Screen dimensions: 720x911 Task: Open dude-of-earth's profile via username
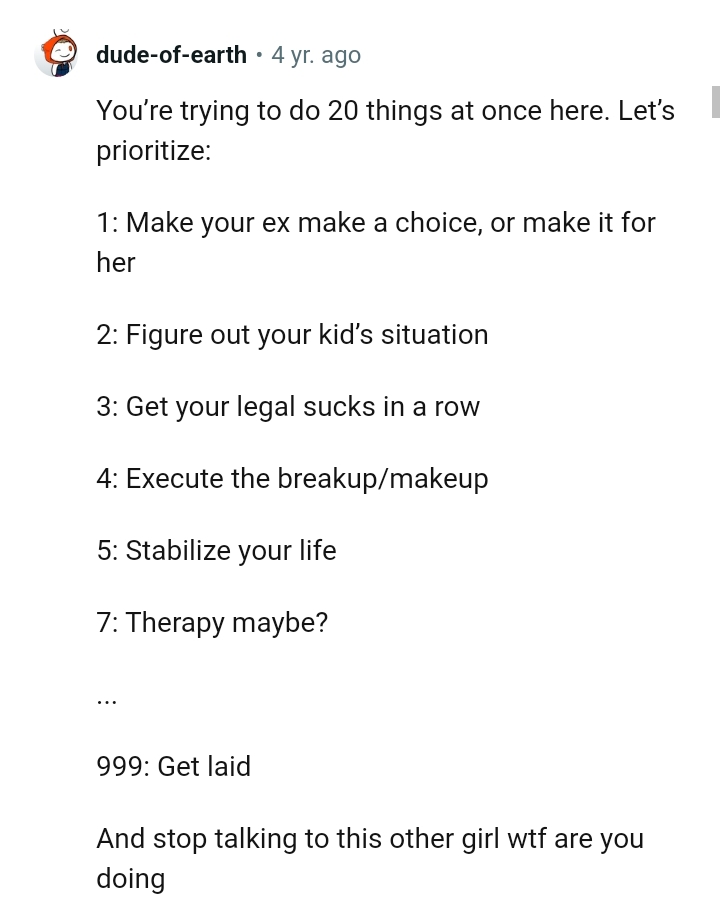171,55
